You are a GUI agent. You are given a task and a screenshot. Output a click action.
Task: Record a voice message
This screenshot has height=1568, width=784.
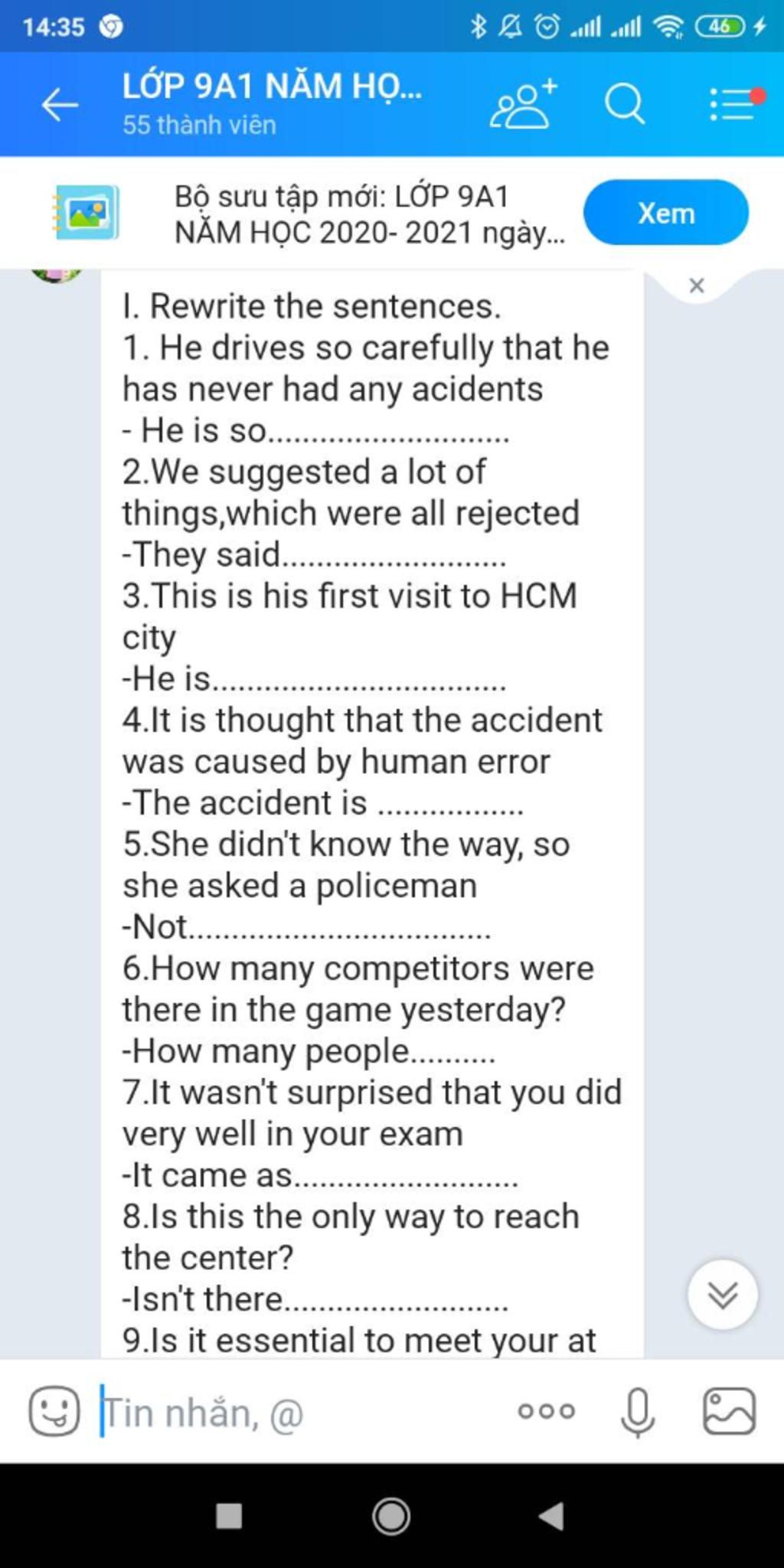pyautogui.click(x=637, y=1410)
